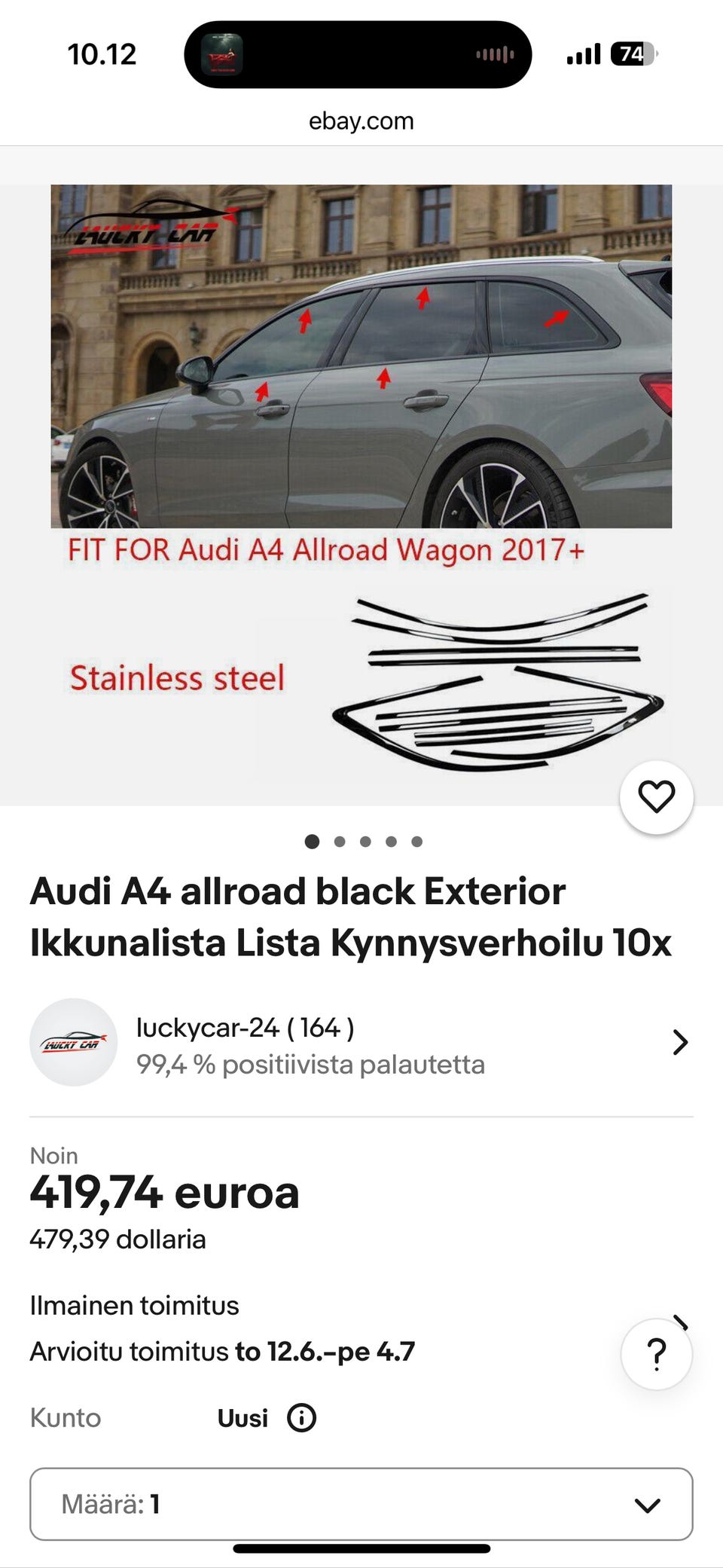Tap the info icon next to Uusi condition
Screen dimensions: 723x1568
302,1417
